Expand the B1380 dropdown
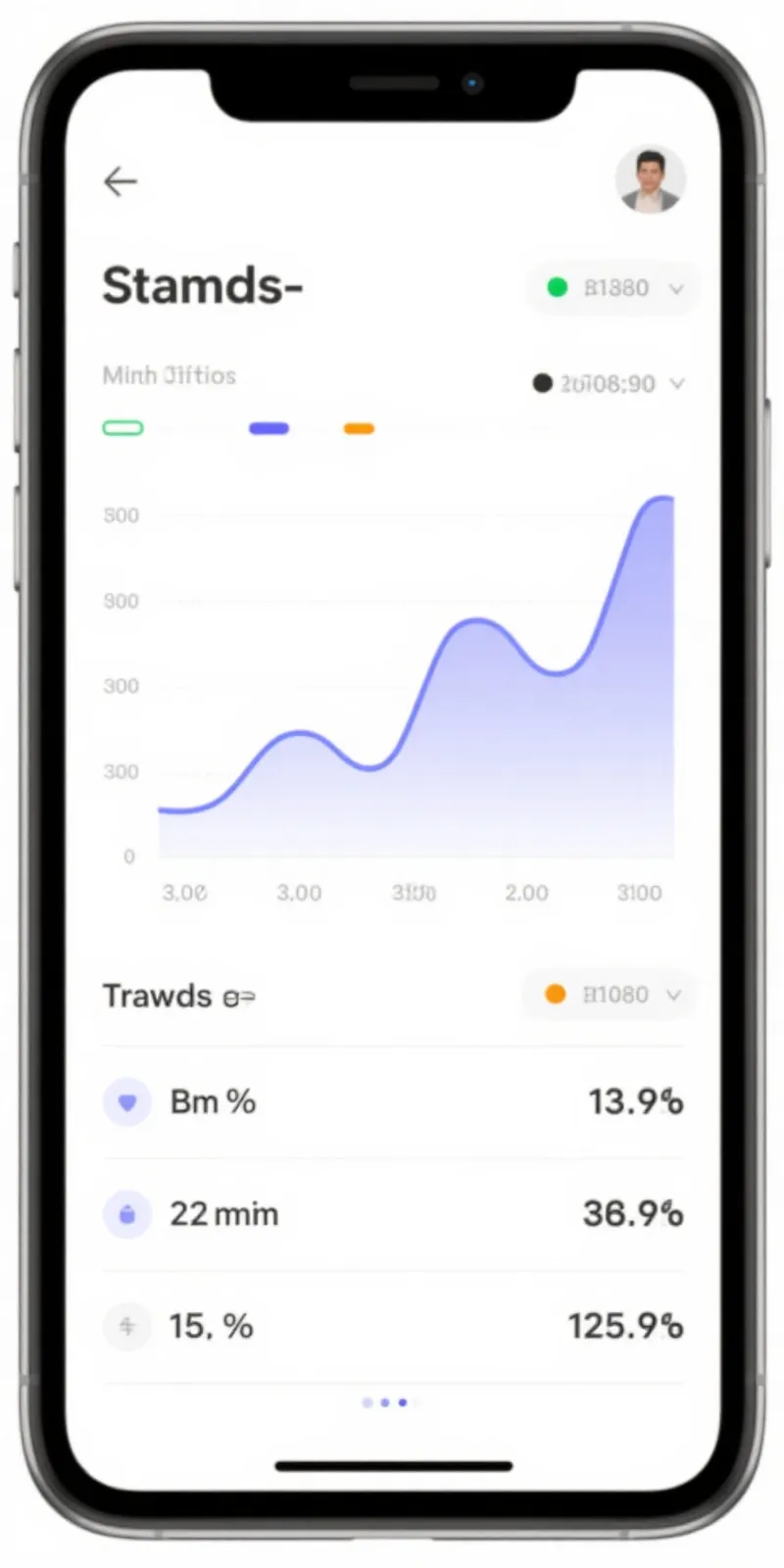The width and height of the screenshot is (784, 1568). pyautogui.click(x=614, y=288)
